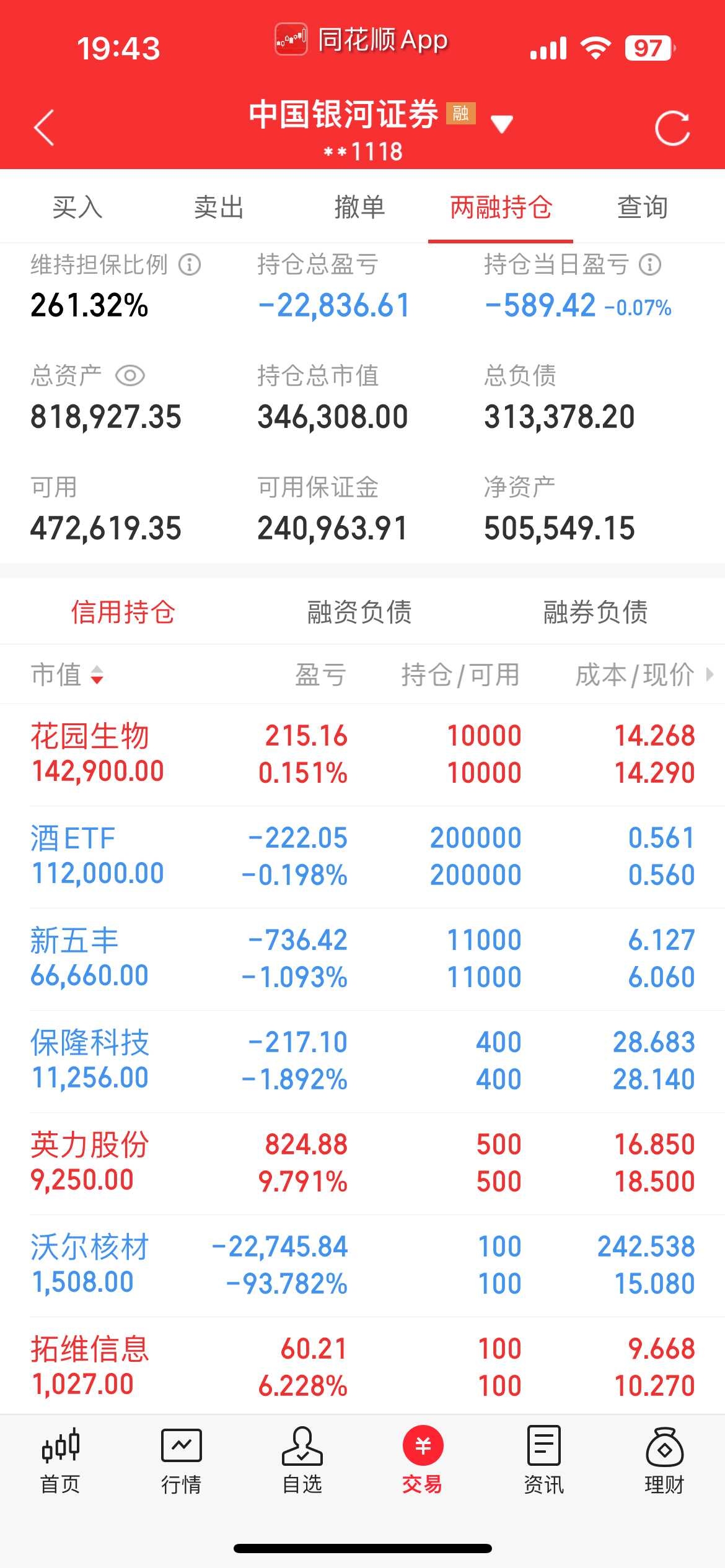Tap the 同花顺App notification banner

pyautogui.click(x=362, y=38)
